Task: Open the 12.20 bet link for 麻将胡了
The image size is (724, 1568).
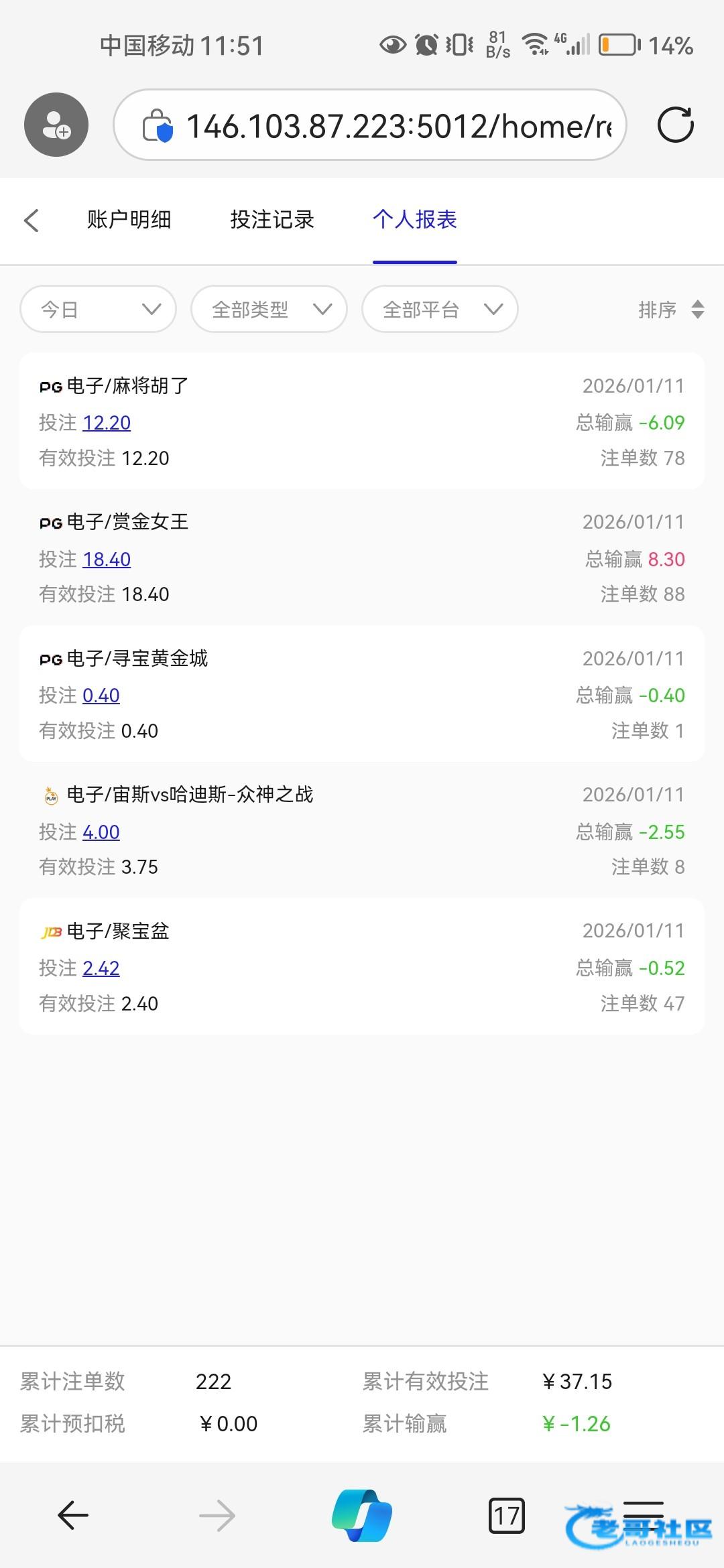Action: [x=107, y=423]
